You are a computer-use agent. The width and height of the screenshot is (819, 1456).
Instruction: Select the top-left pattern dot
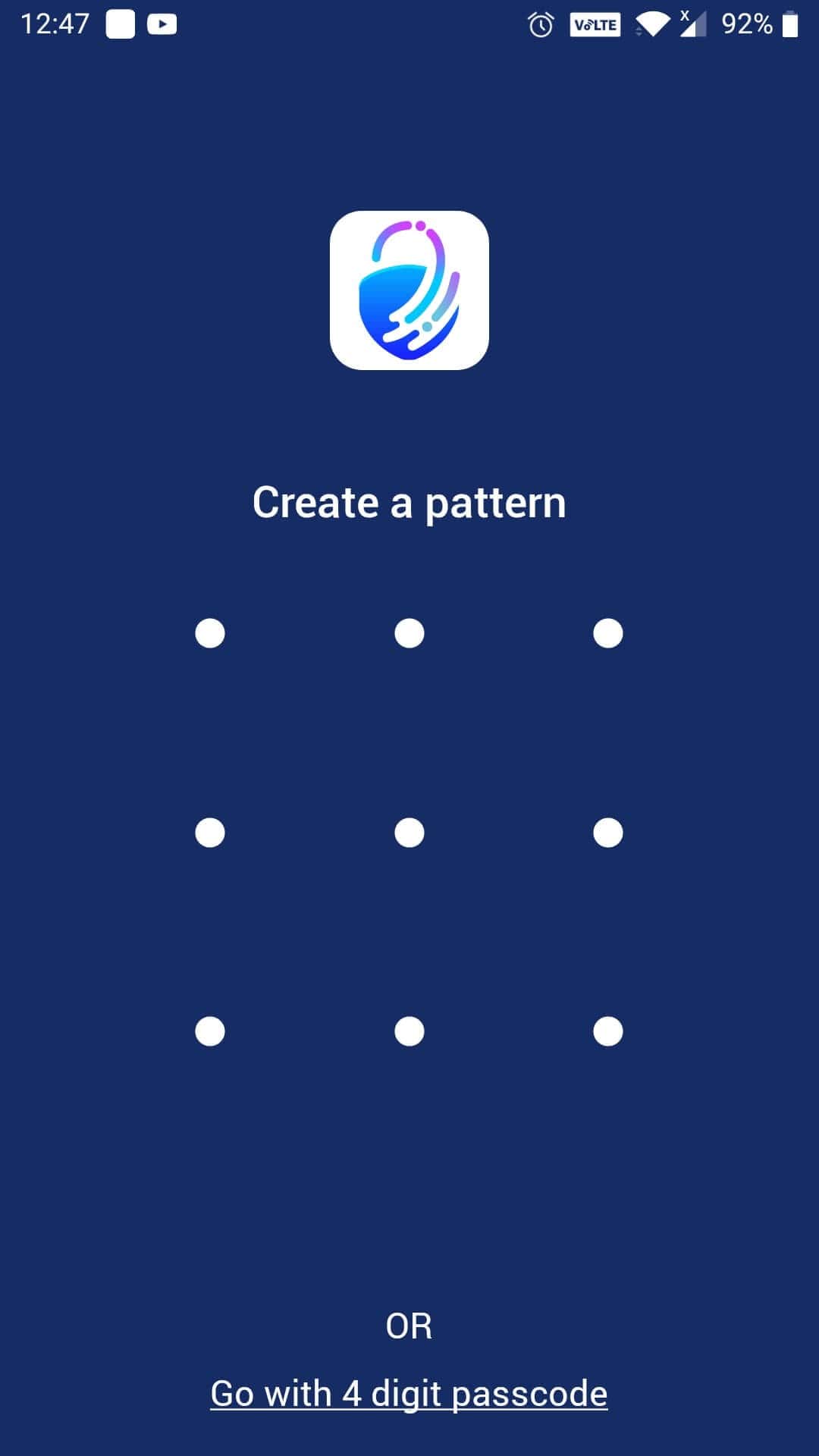coord(210,634)
